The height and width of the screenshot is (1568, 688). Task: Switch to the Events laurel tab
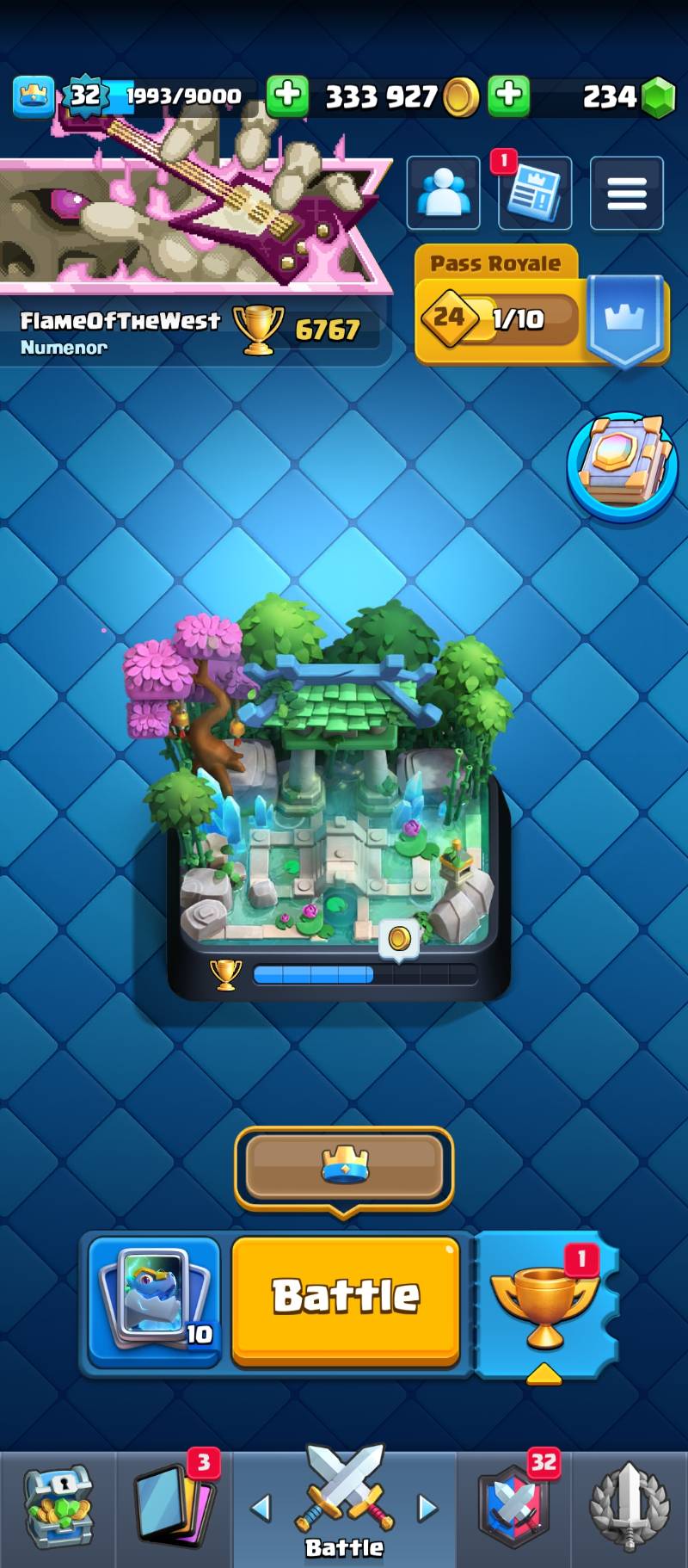click(x=629, y=1508)
